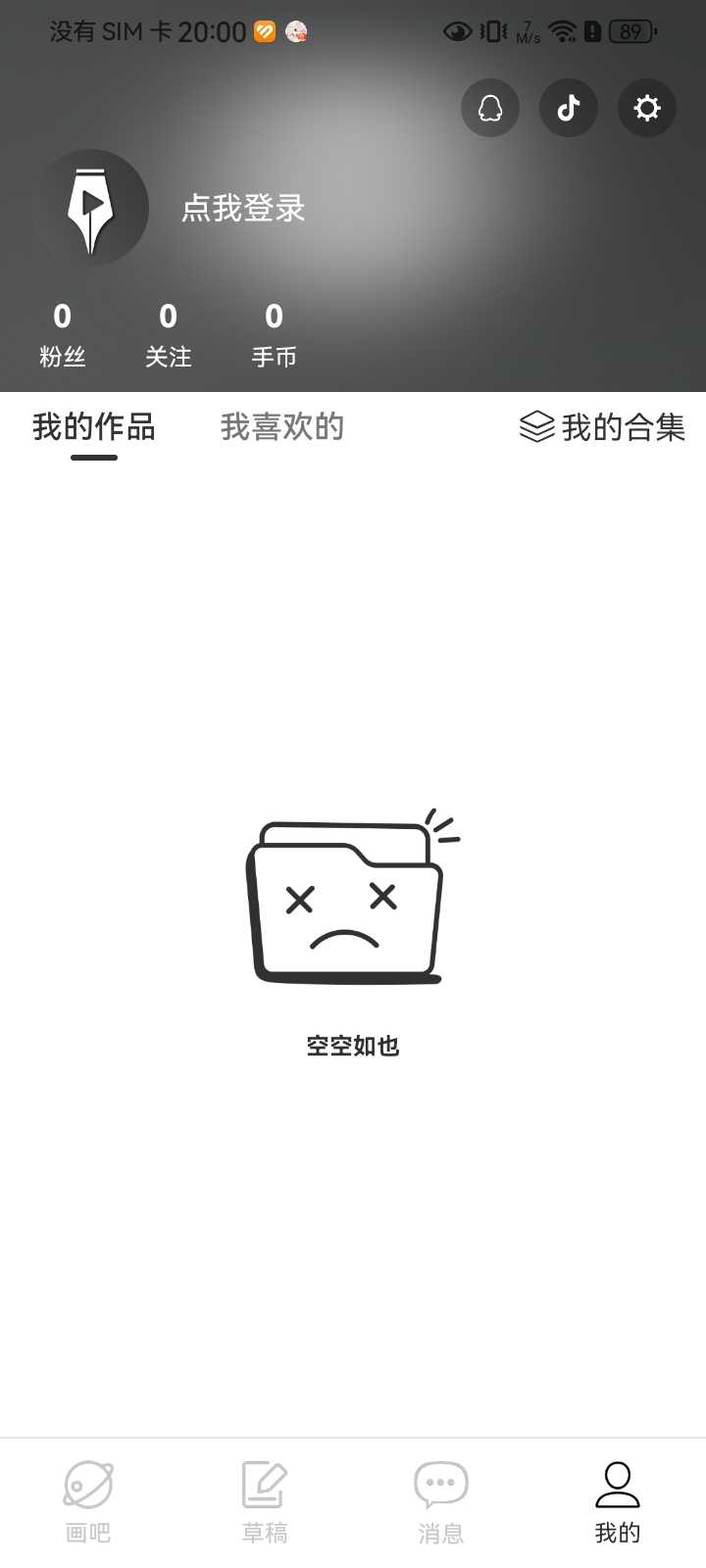Open the TikTok/Douyin icon
The height and width of the screenshot is (1568, 706).
[x=569, y=108]
